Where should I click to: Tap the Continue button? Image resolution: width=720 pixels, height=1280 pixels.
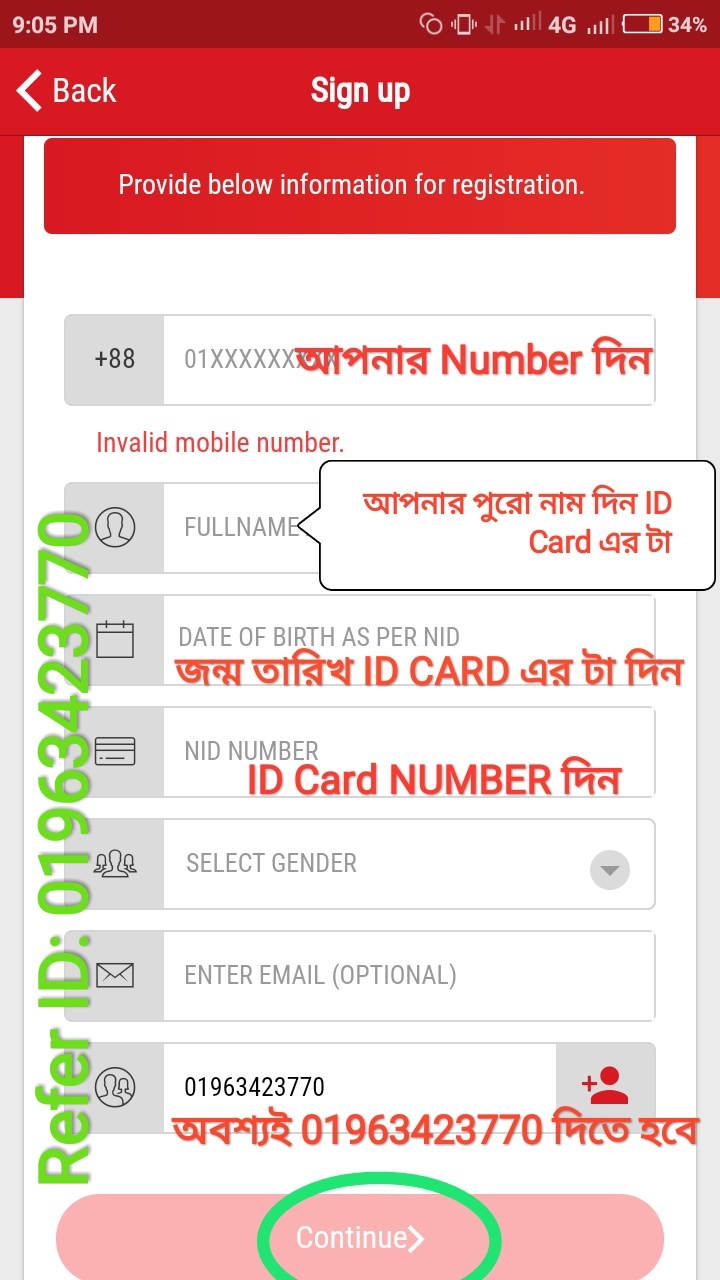pos(360,1238)
